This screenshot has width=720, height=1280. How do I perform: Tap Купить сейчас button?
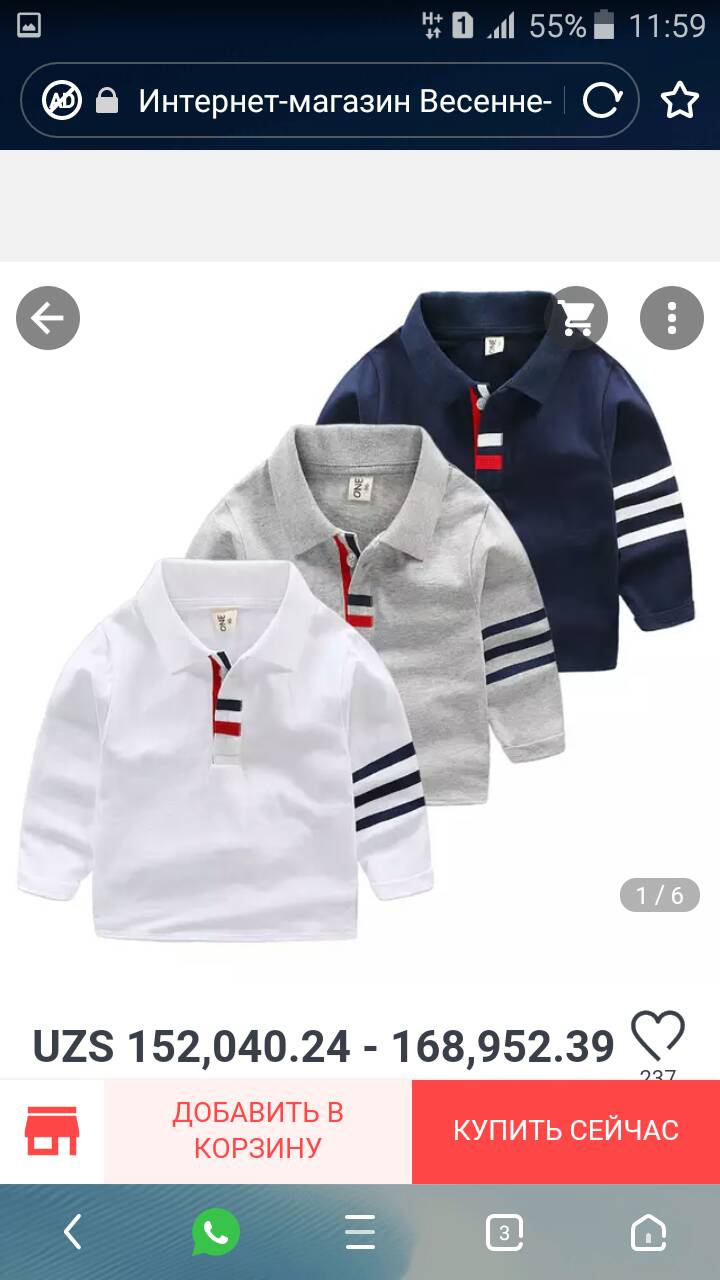pos(566,1131)
